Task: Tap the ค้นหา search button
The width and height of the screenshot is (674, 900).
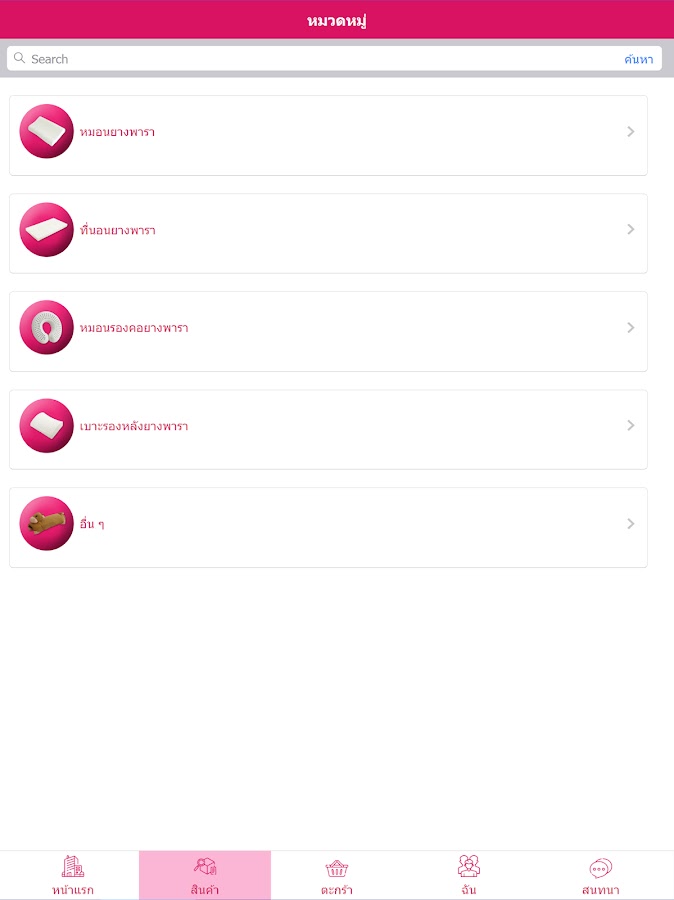Action: (638, 59)
